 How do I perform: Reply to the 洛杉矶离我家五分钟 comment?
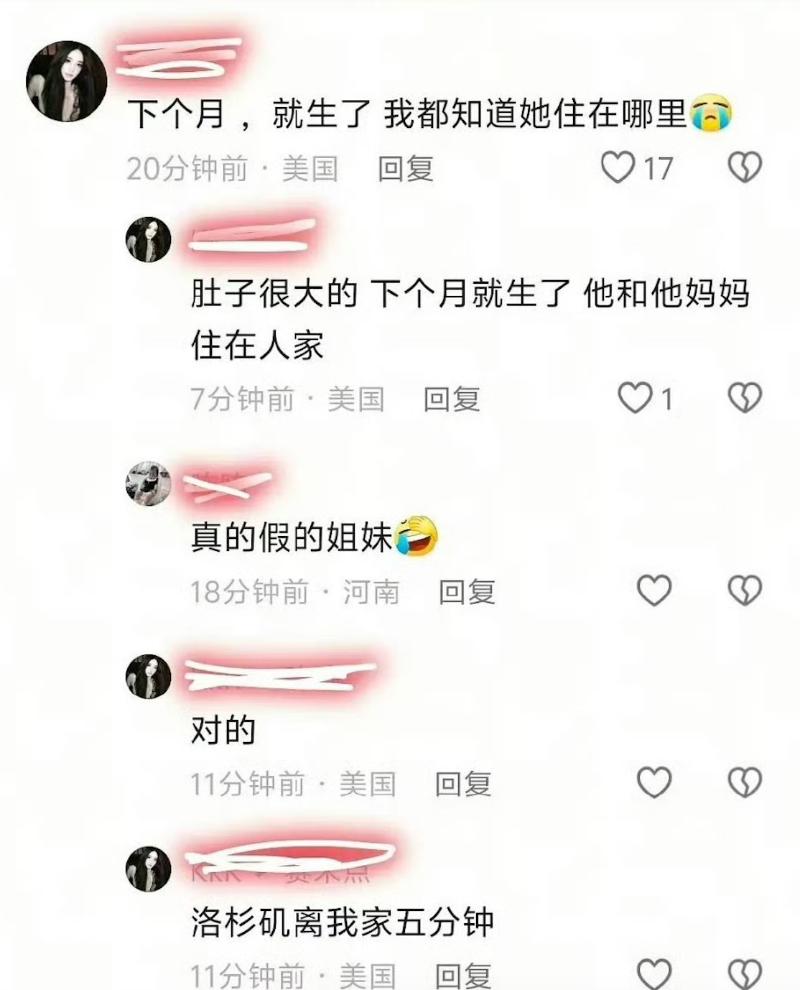(463, 974)
